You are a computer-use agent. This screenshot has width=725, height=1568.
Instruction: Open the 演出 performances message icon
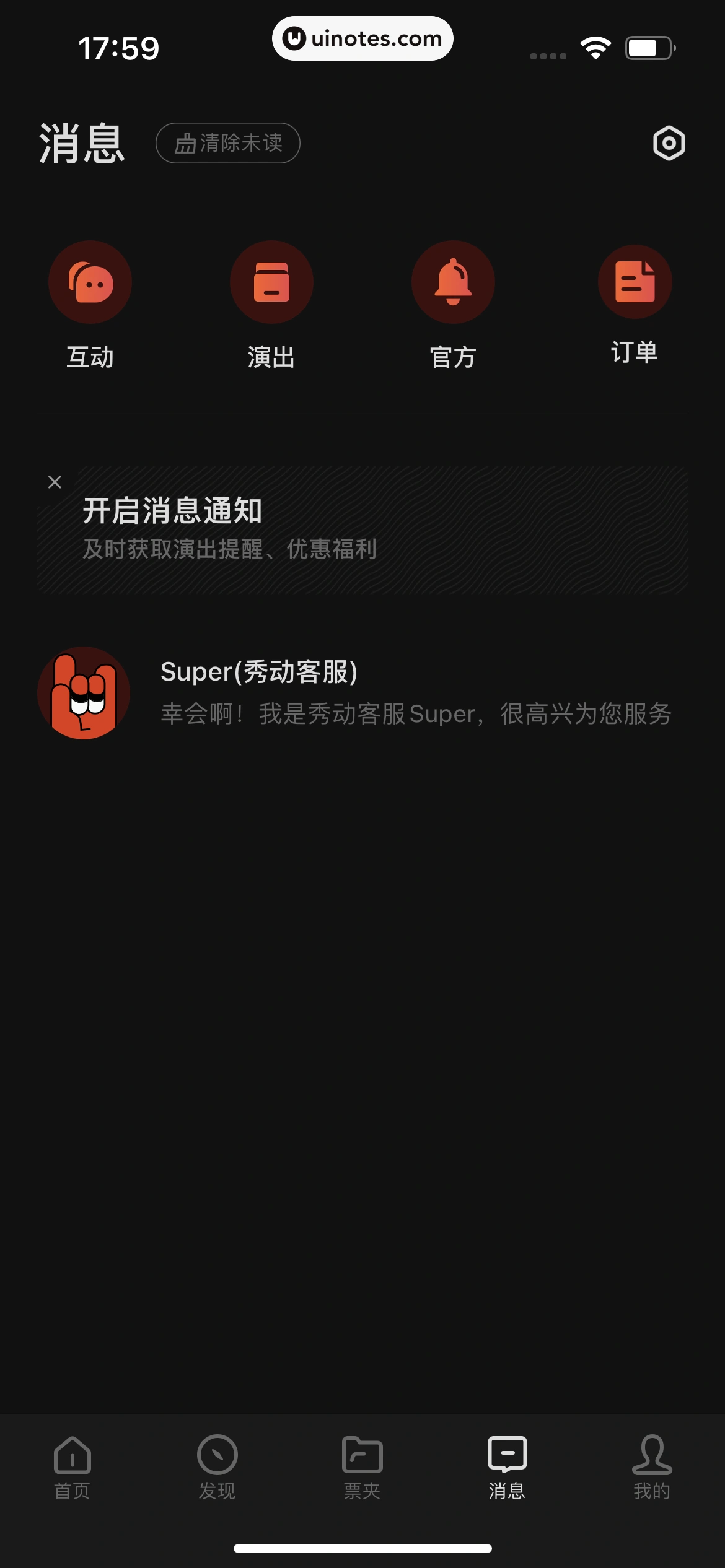click(271, 282)
